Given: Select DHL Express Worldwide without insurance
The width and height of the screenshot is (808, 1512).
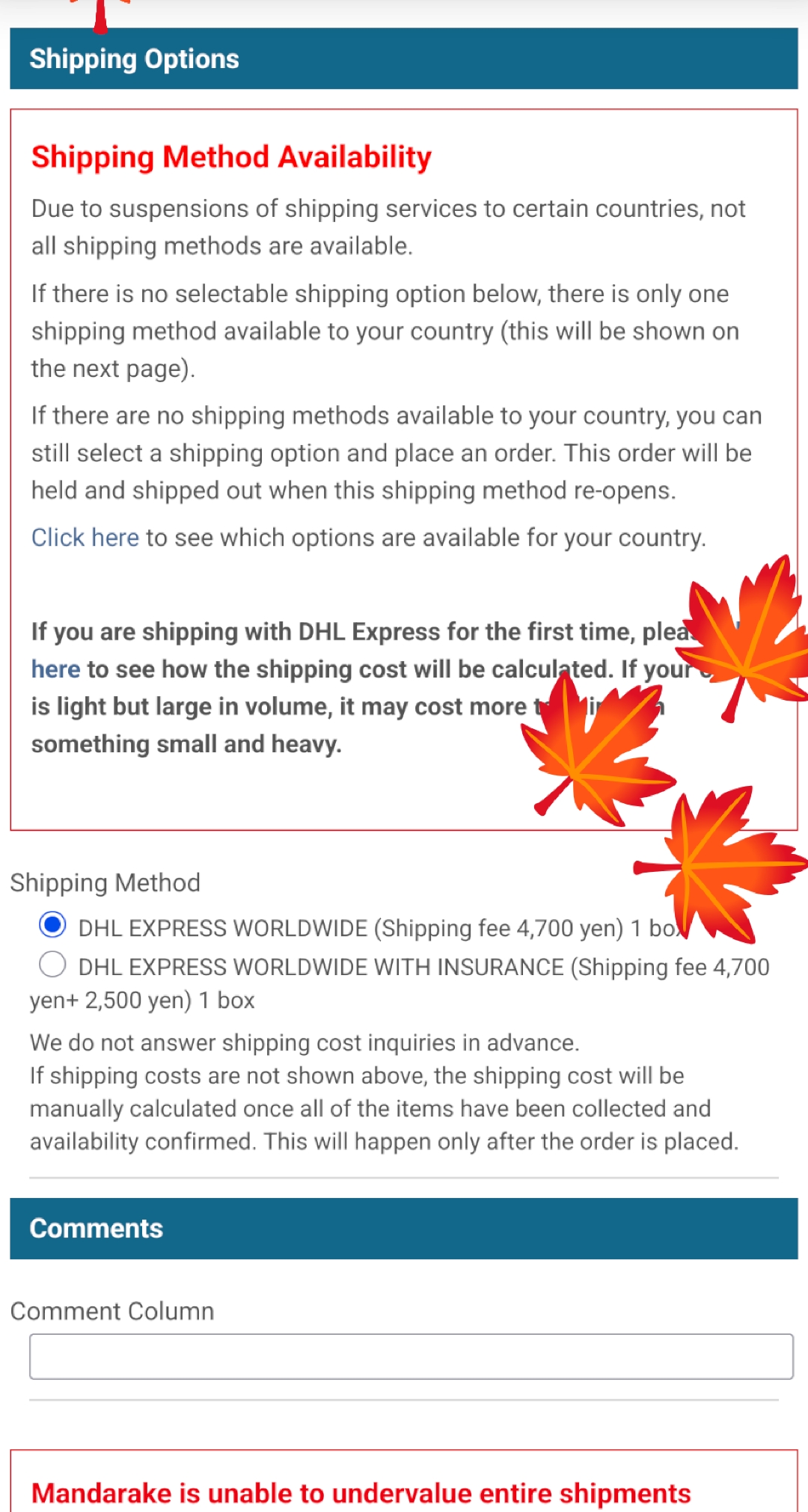Looking at the screenshot, I should pyautogui.click(x=52, y=925).
